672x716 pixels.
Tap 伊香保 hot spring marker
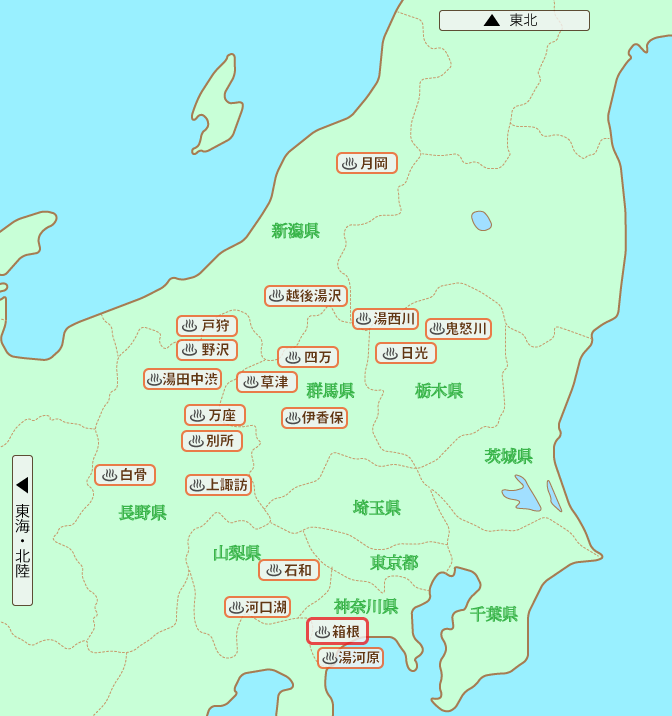point(314,418)
